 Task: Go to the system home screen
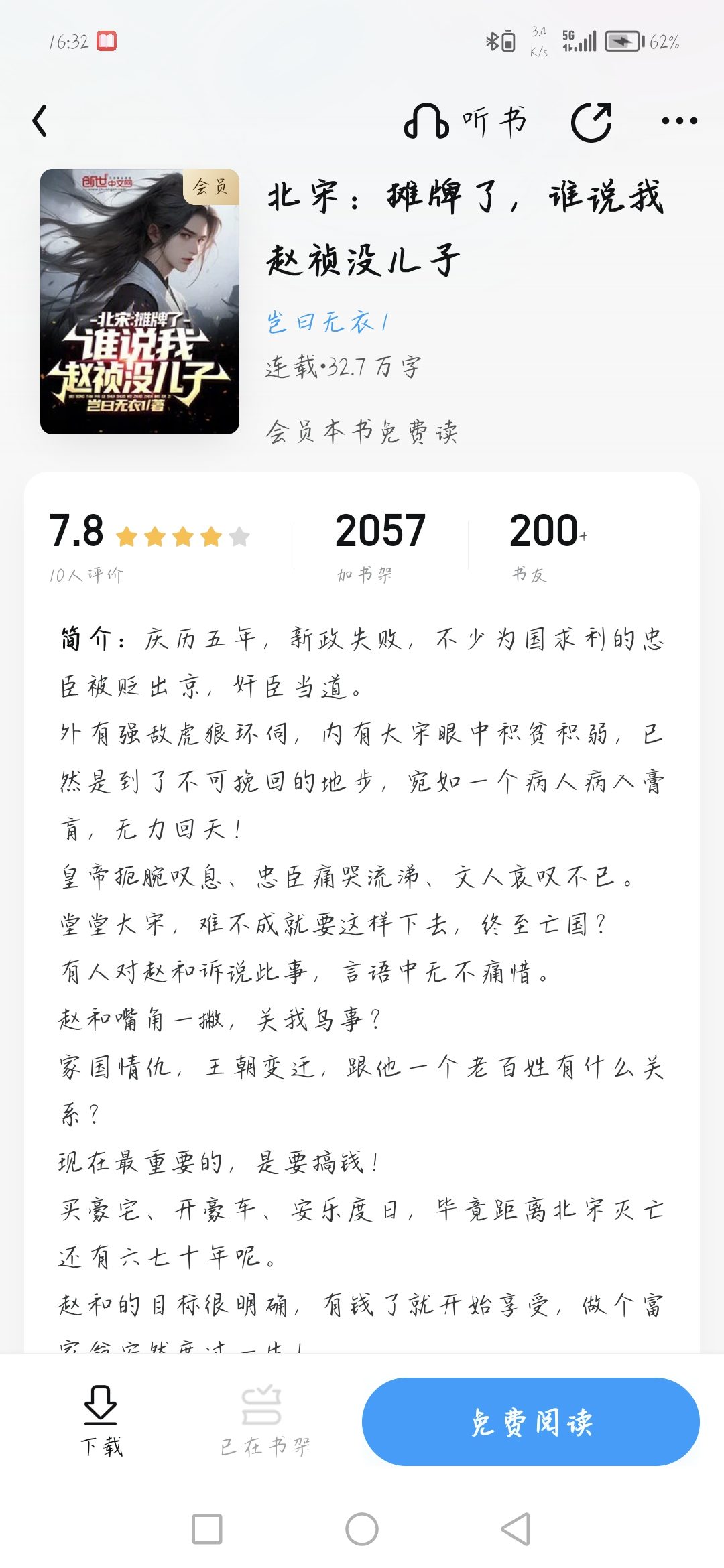(362, 1529)
